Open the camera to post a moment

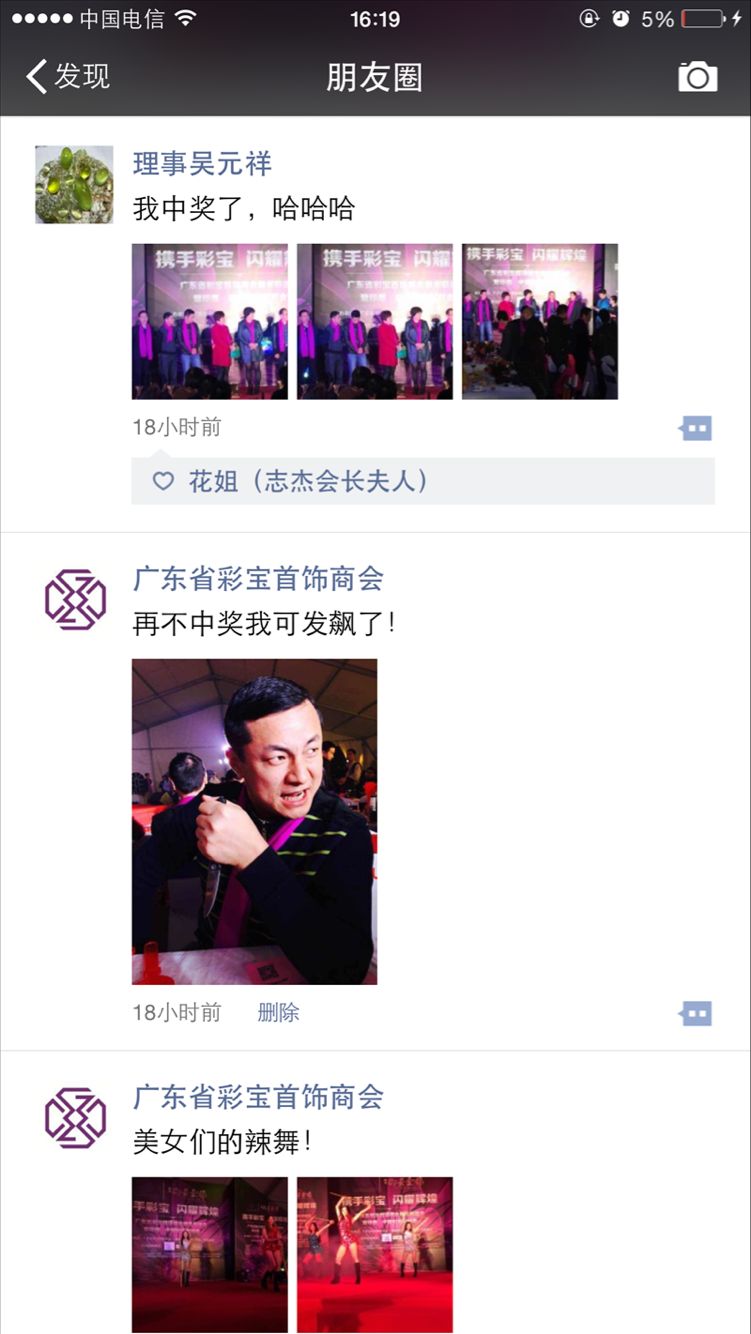click(x=697, y=77)
